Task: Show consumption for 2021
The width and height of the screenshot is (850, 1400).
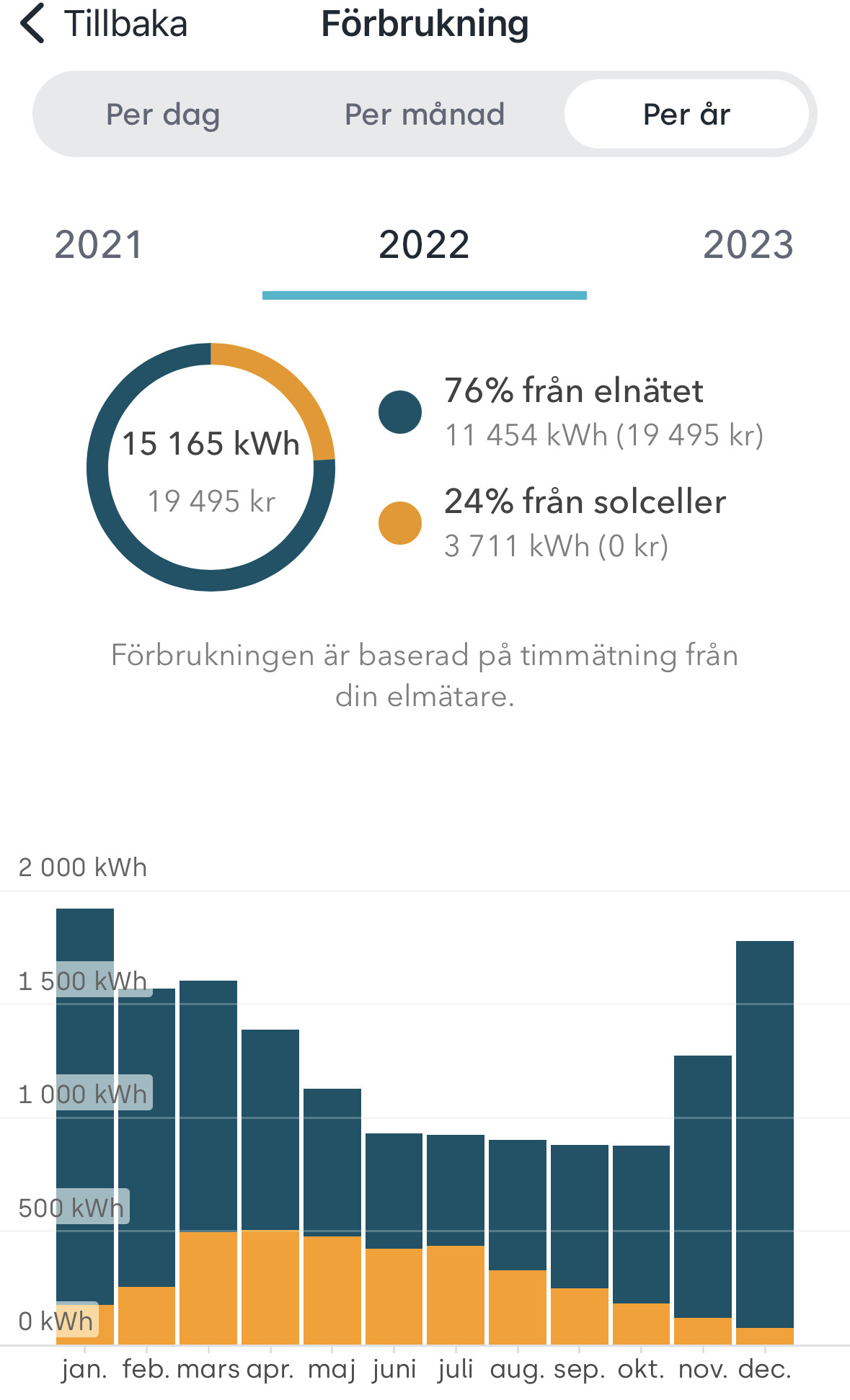Action: [99, 245]
